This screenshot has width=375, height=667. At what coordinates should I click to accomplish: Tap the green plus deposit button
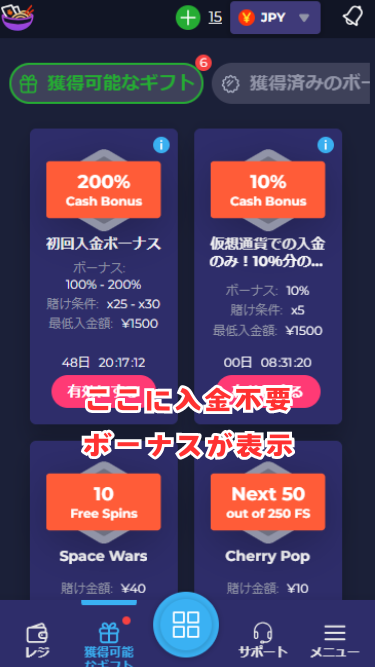pos(188,18)
